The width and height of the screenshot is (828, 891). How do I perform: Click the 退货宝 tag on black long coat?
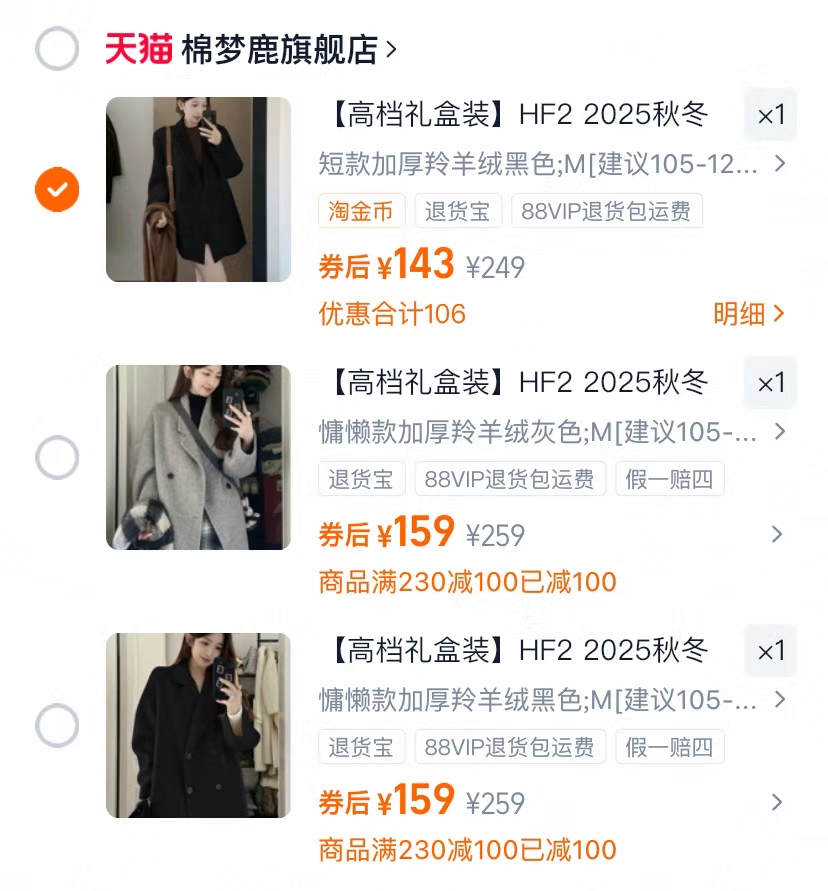click(x=361, y=747)
